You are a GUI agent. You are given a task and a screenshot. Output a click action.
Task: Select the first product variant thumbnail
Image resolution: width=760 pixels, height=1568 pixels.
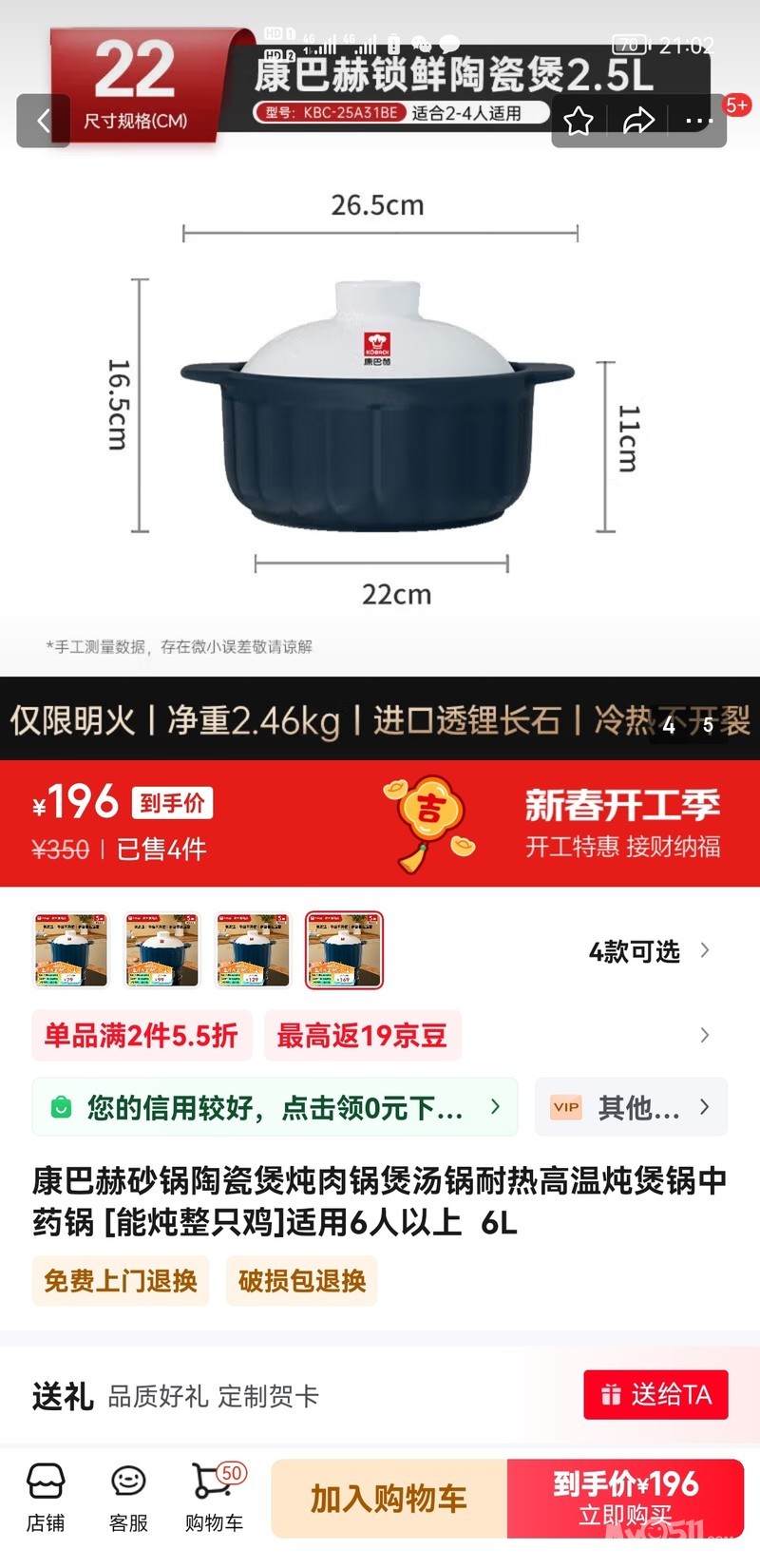click(70, 949)
